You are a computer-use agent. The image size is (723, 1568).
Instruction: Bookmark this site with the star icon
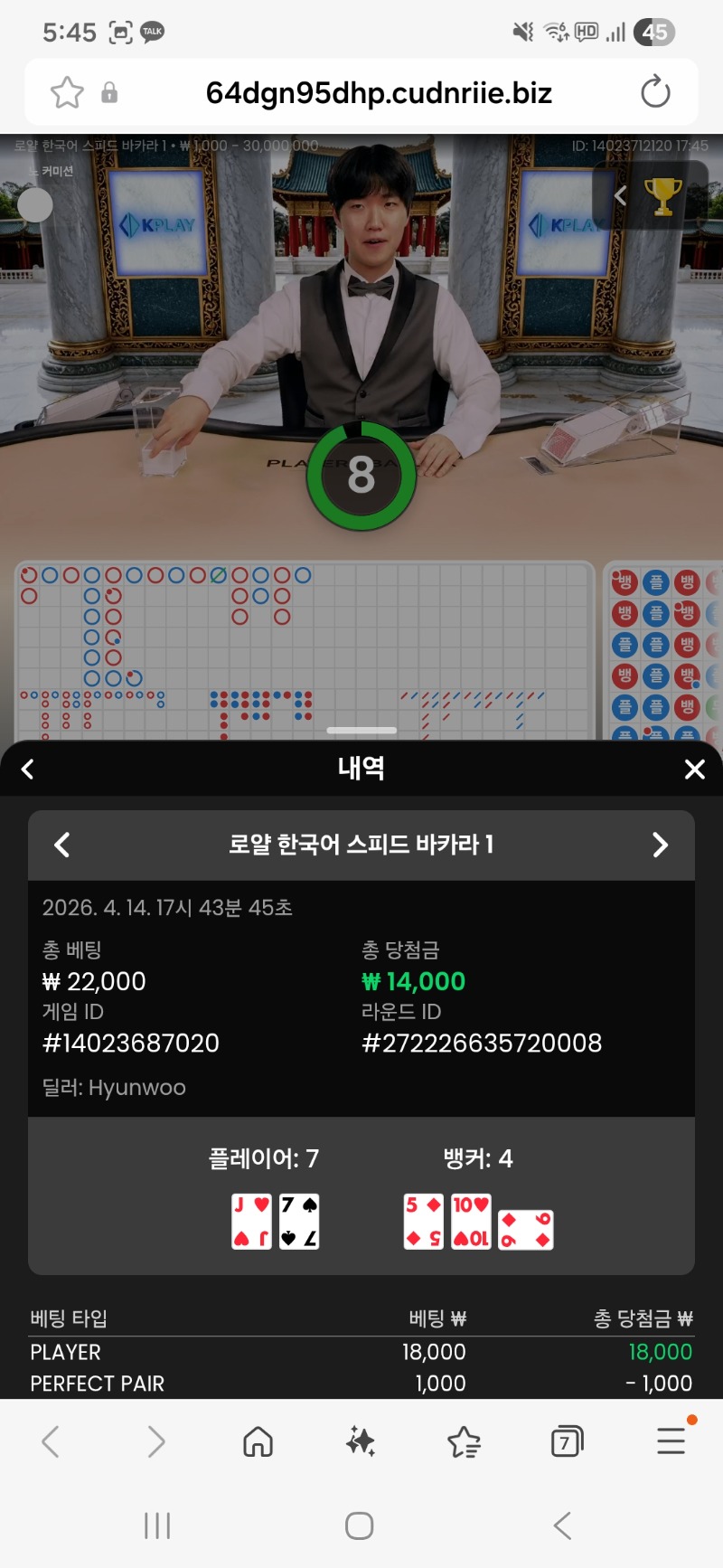(x=67, y=92)
